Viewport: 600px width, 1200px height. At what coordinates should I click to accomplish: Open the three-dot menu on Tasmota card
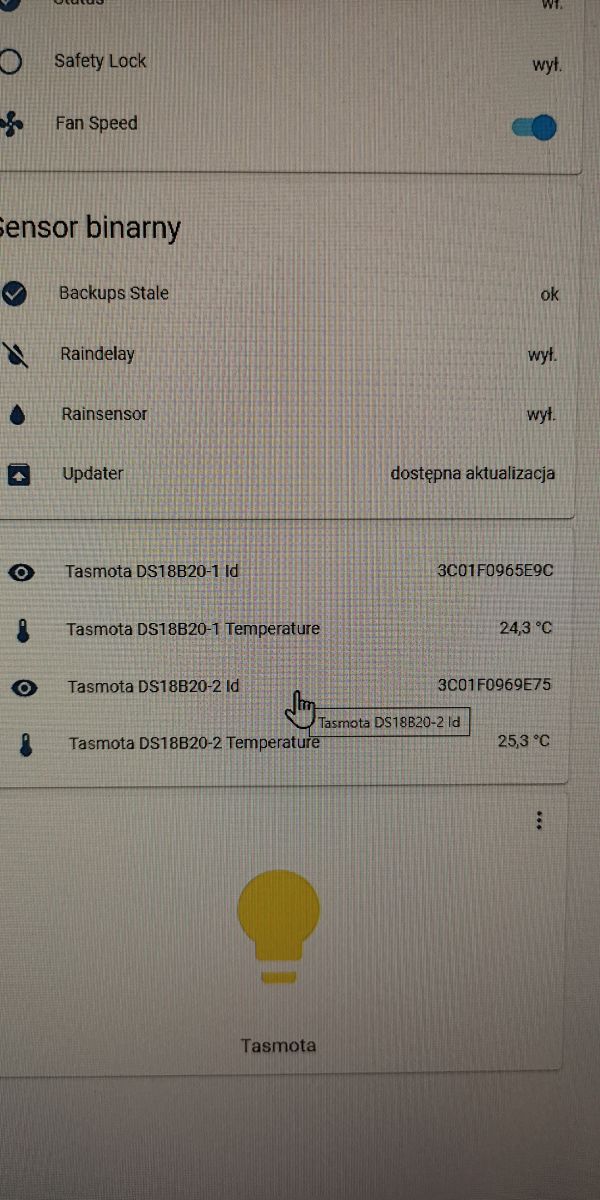pos(540,821)
